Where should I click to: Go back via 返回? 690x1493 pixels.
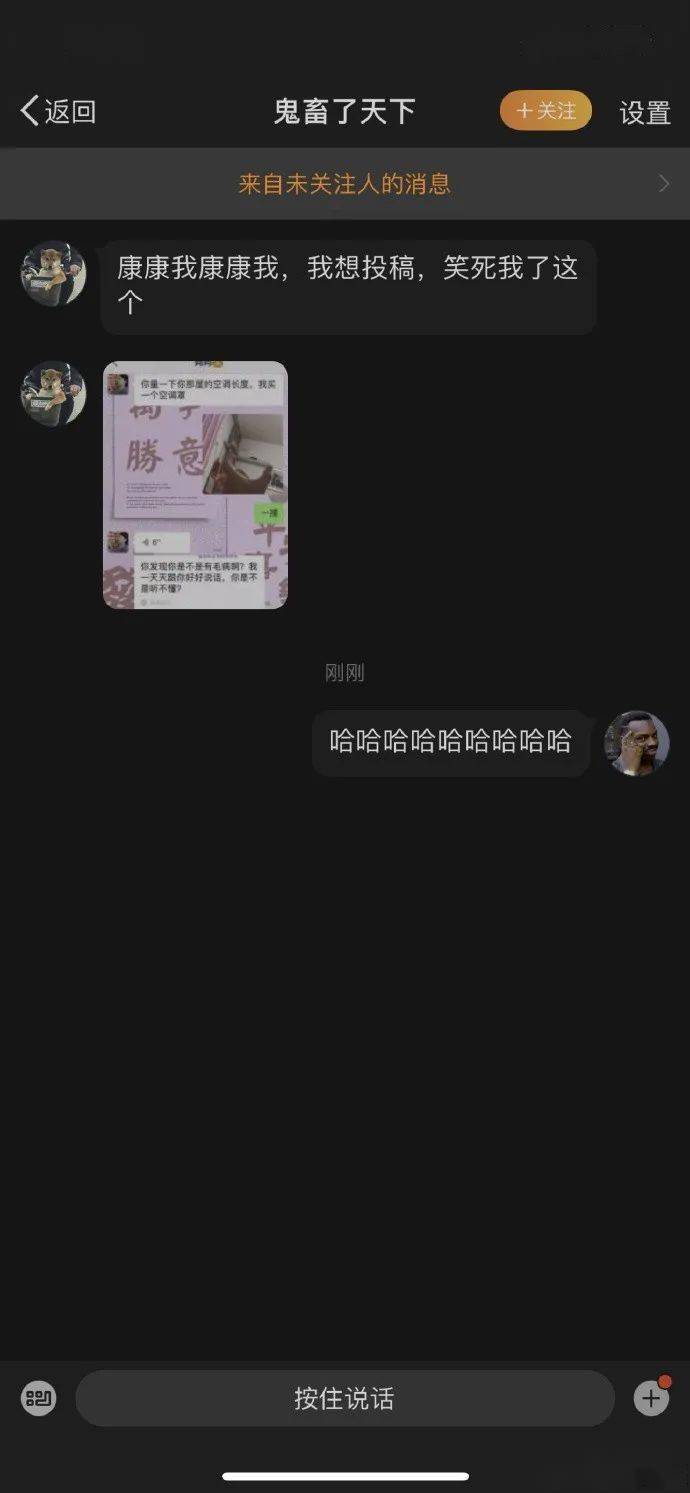point(58,111)
